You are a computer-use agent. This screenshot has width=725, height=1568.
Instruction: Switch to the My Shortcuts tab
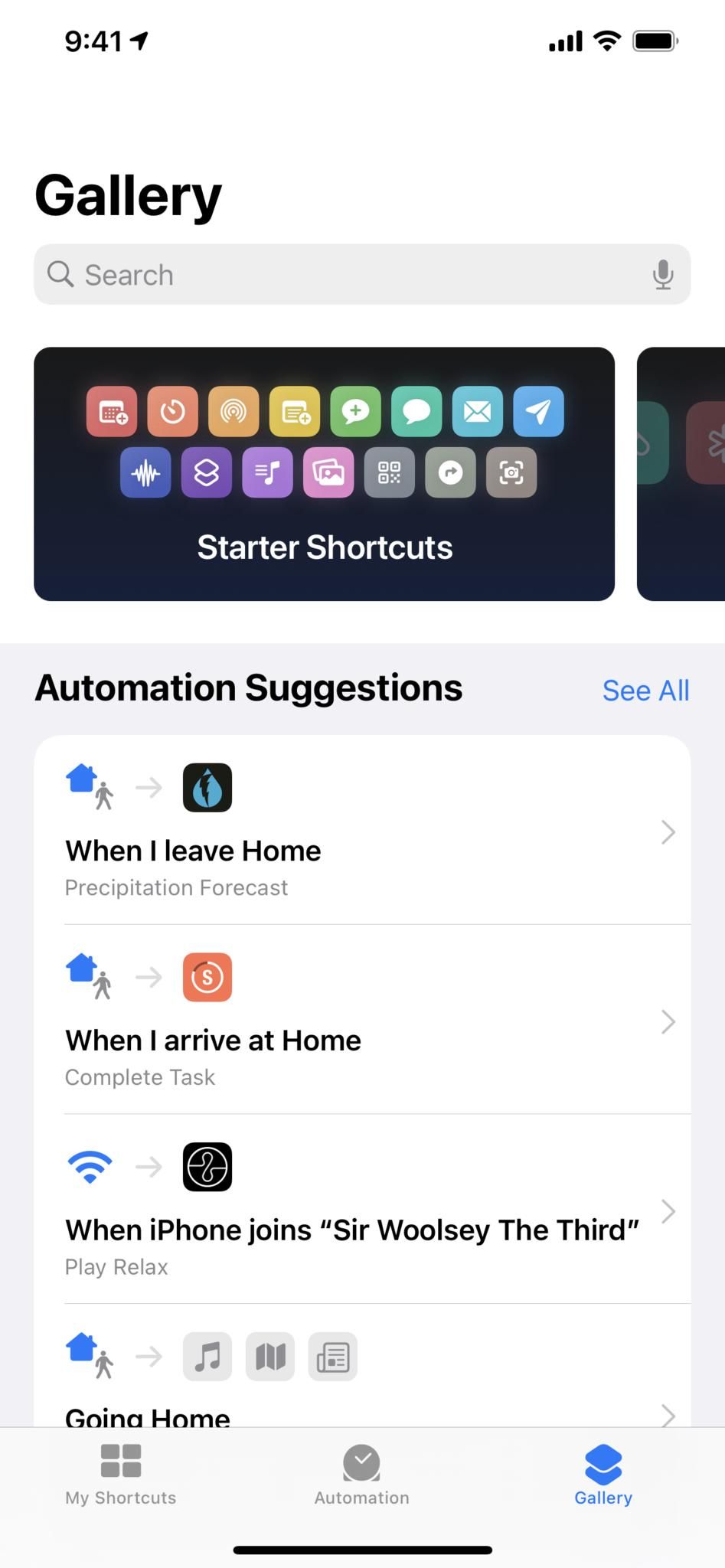(119, 1474)
